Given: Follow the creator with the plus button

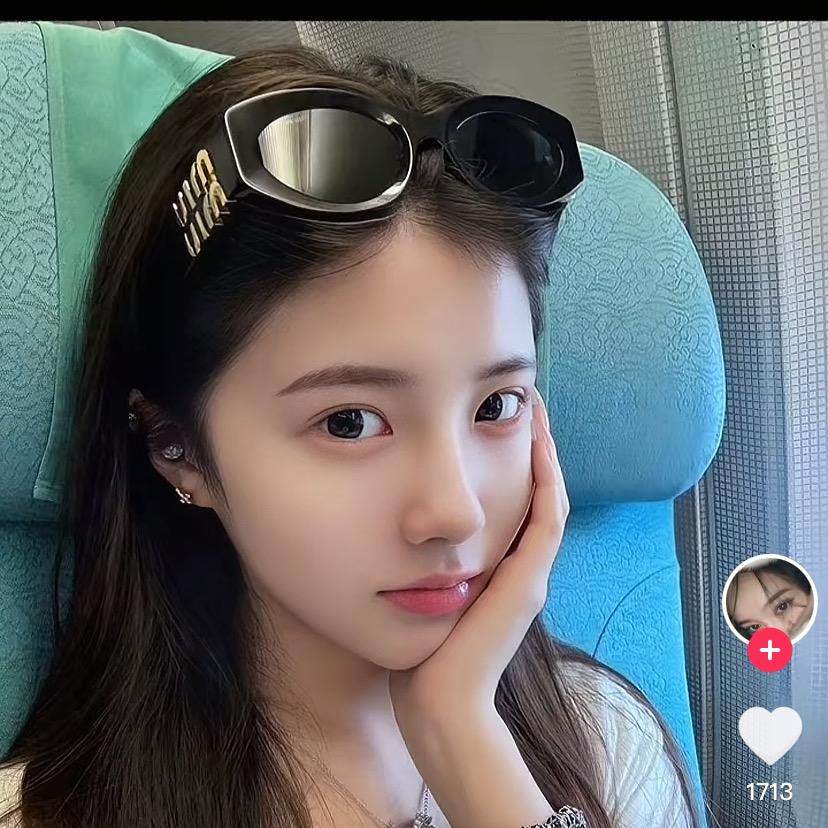Looking at the screenshot, I should [x=769, y=651].
